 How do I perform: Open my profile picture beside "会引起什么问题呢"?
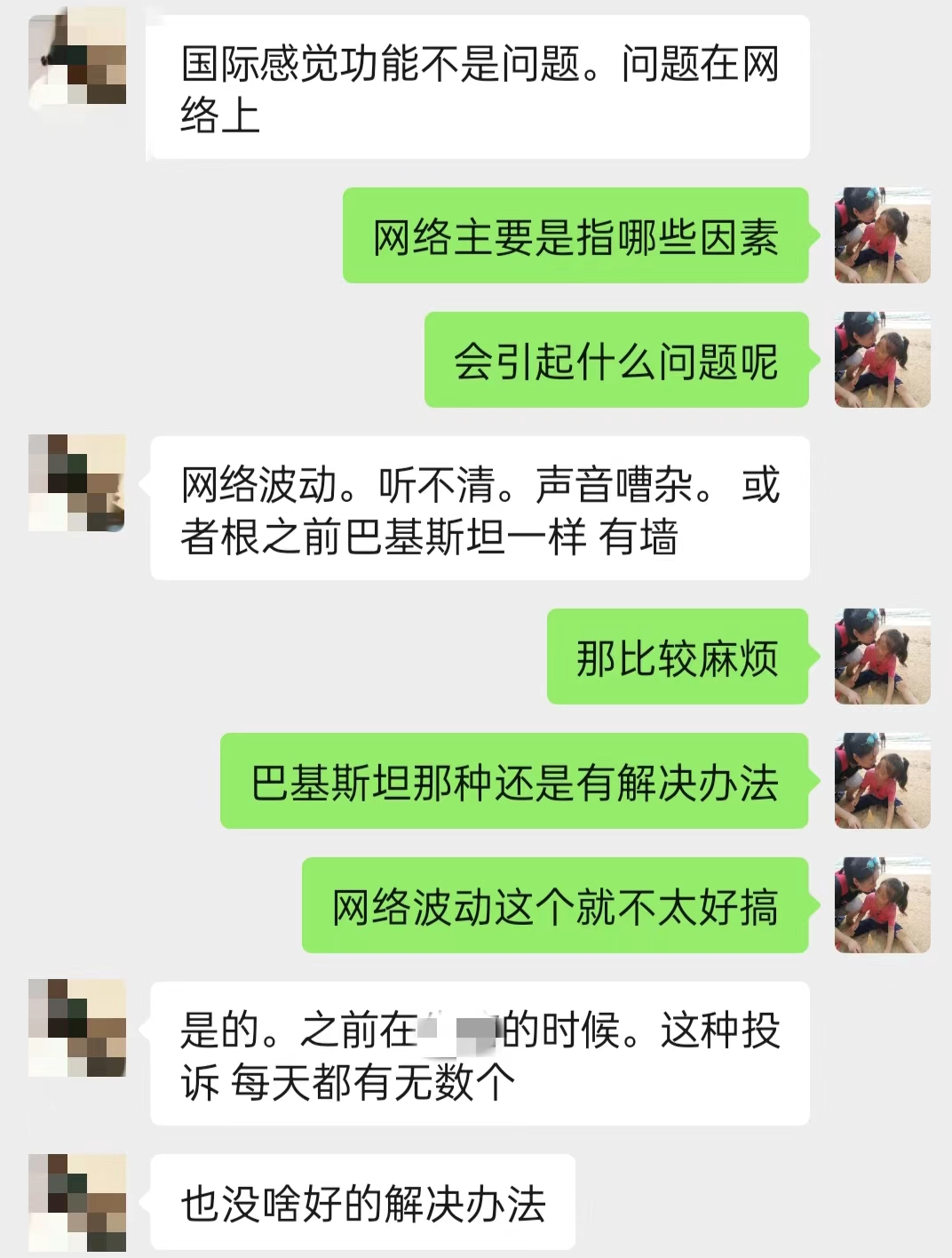tap(882, 360)
